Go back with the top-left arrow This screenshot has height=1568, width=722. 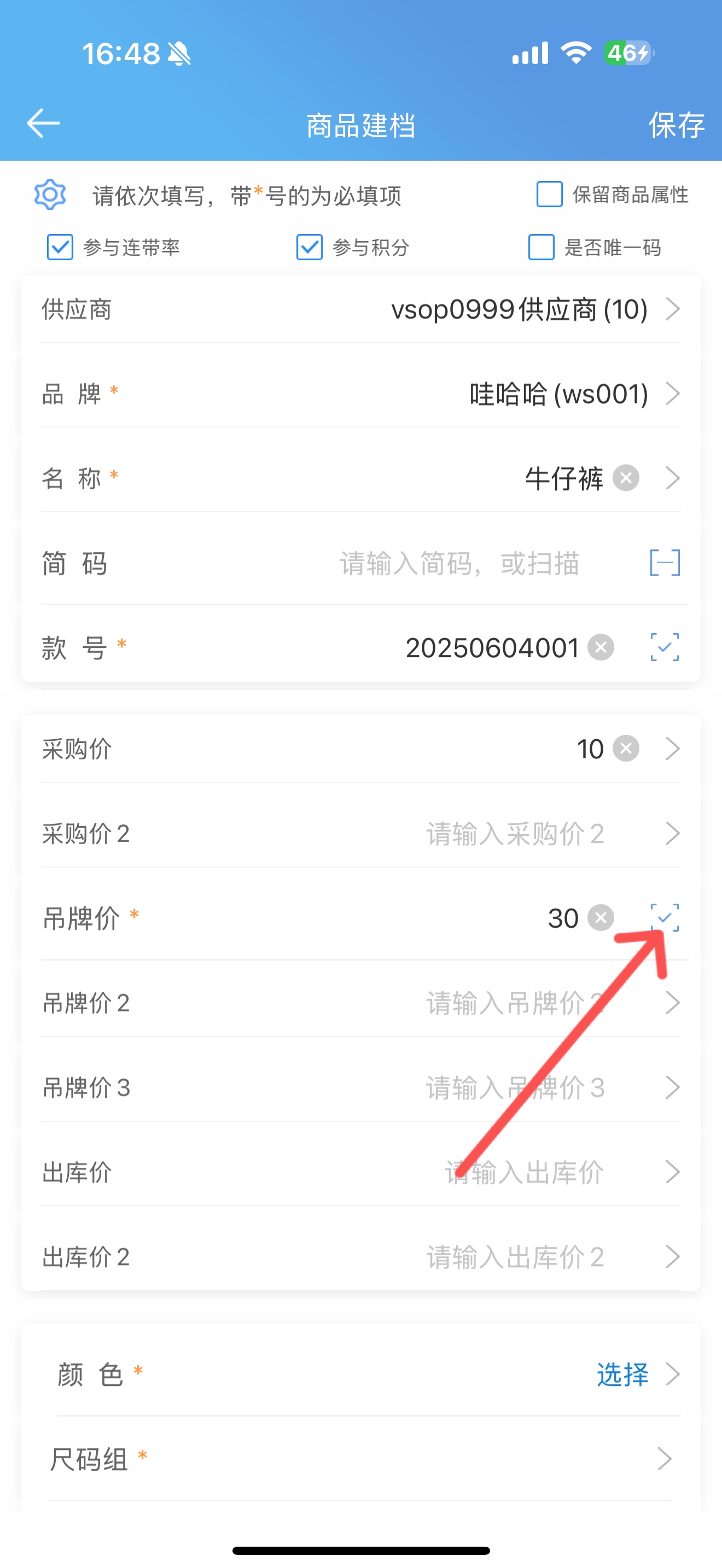43,124
